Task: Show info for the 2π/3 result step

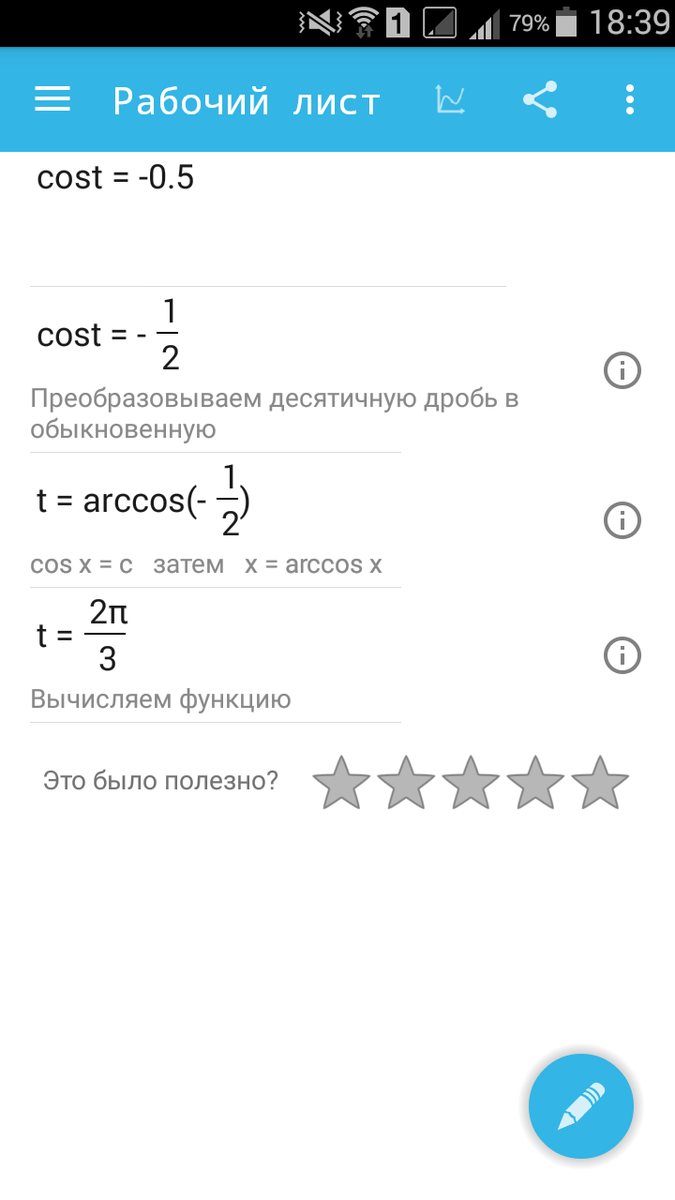Action: 622,656
